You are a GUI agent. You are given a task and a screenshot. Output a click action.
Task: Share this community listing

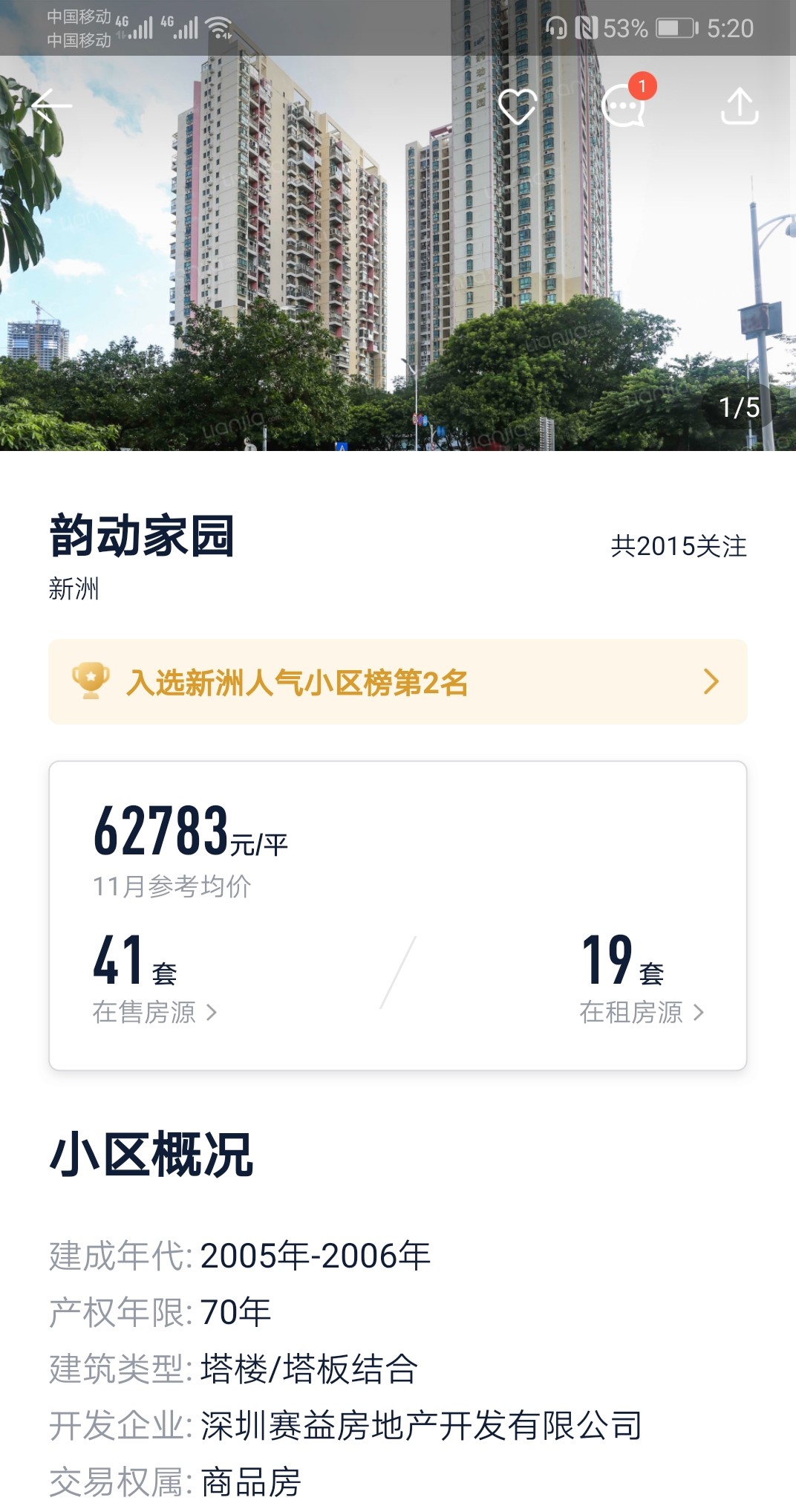(740, 106)
